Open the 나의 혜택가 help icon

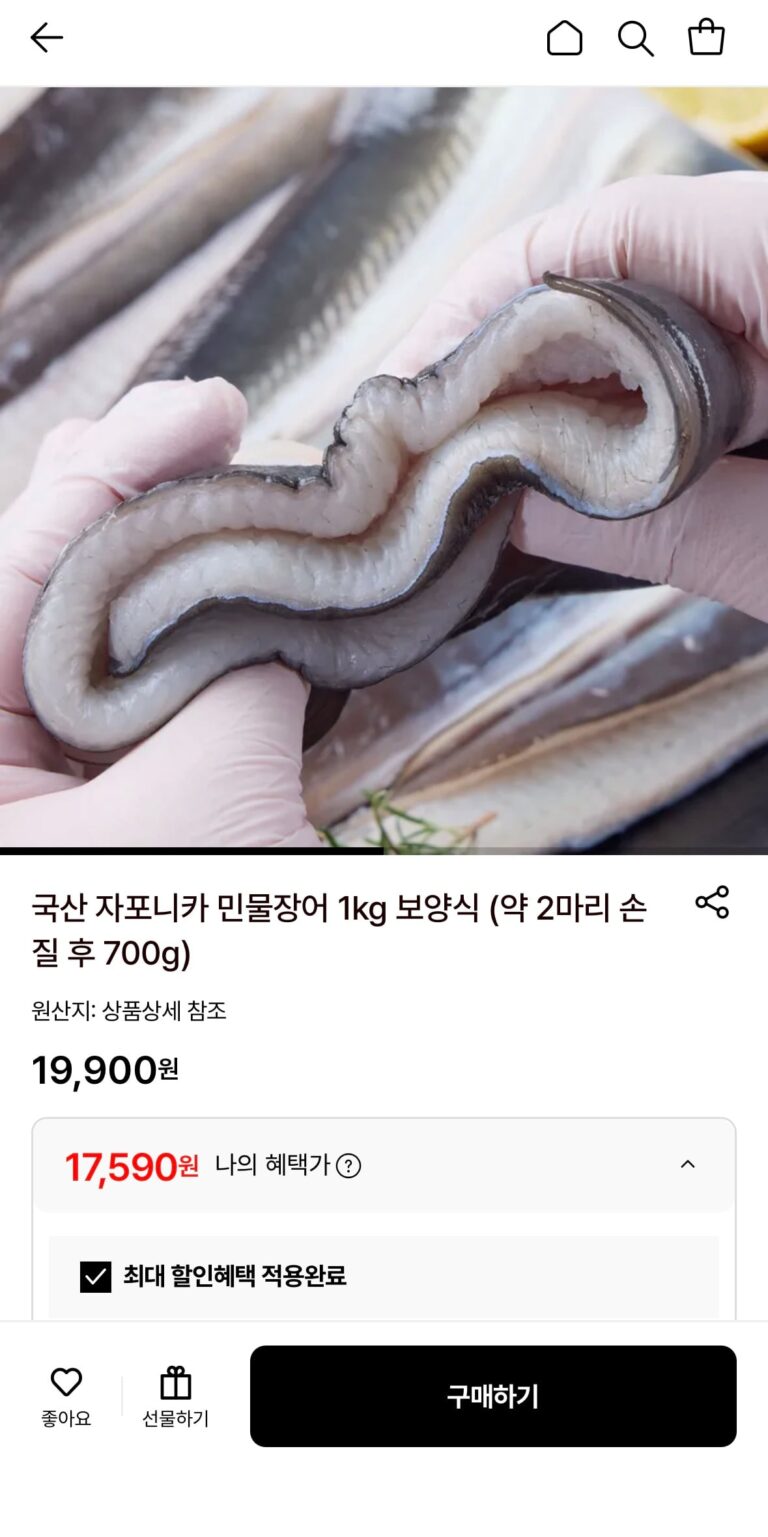pos(348,1166)
